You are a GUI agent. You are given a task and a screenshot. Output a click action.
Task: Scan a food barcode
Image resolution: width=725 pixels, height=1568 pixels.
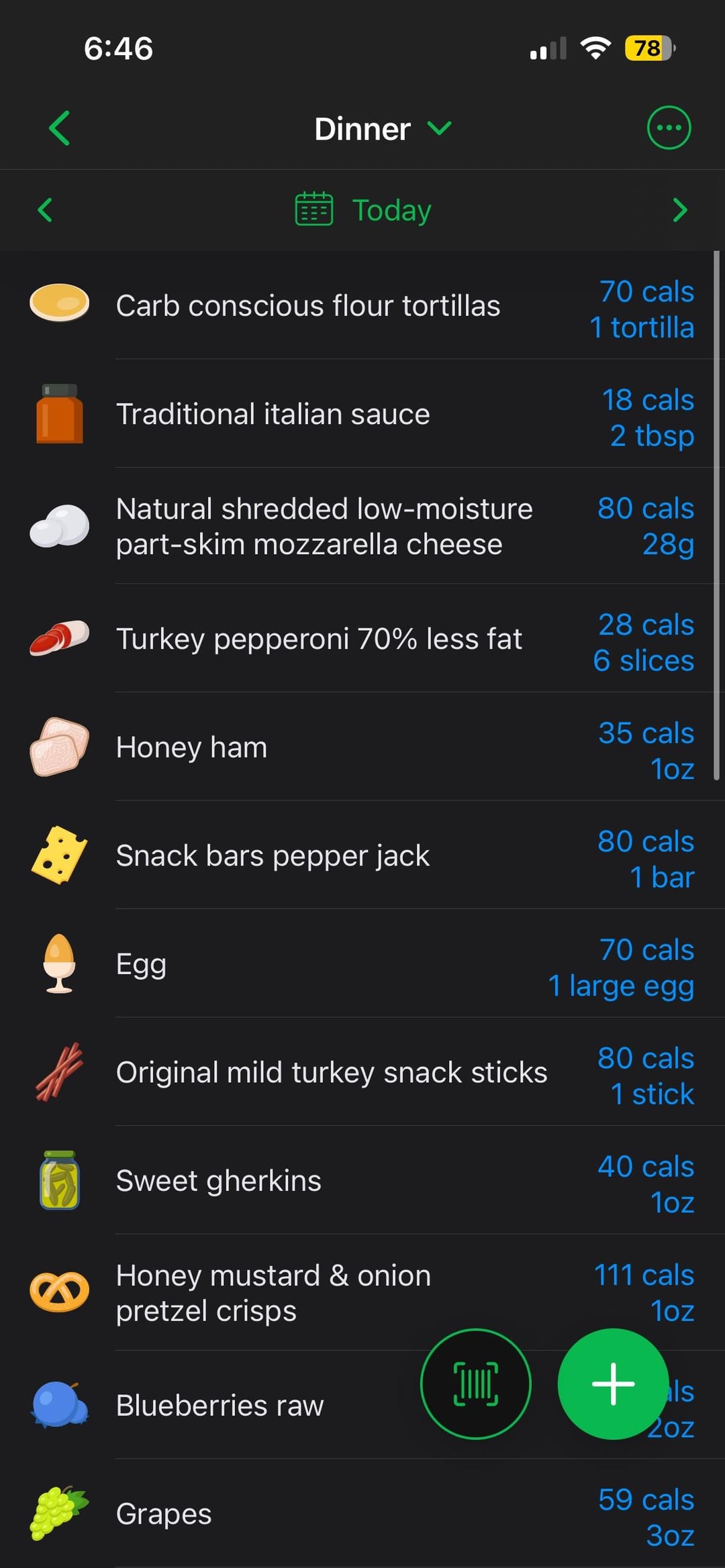point(476,1384)
